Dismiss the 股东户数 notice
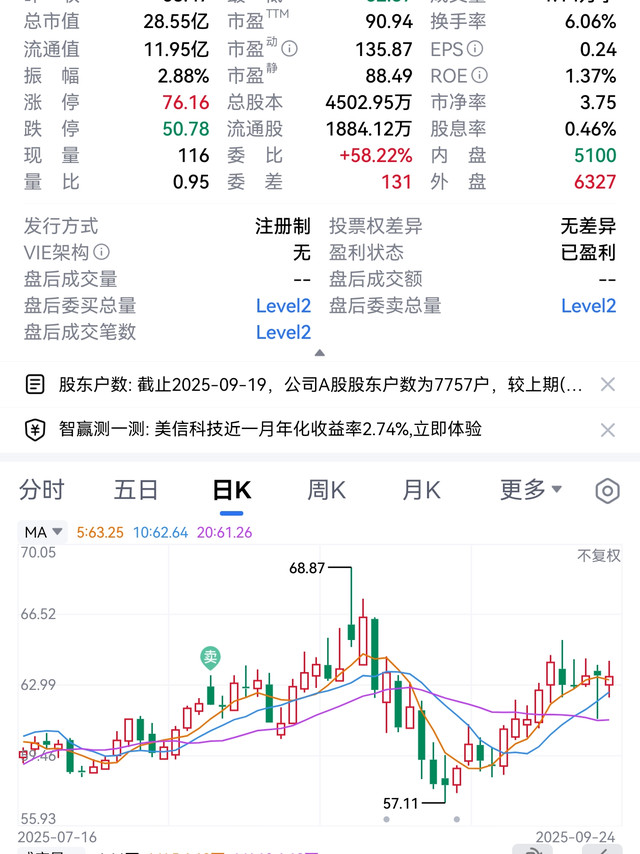 608,385
